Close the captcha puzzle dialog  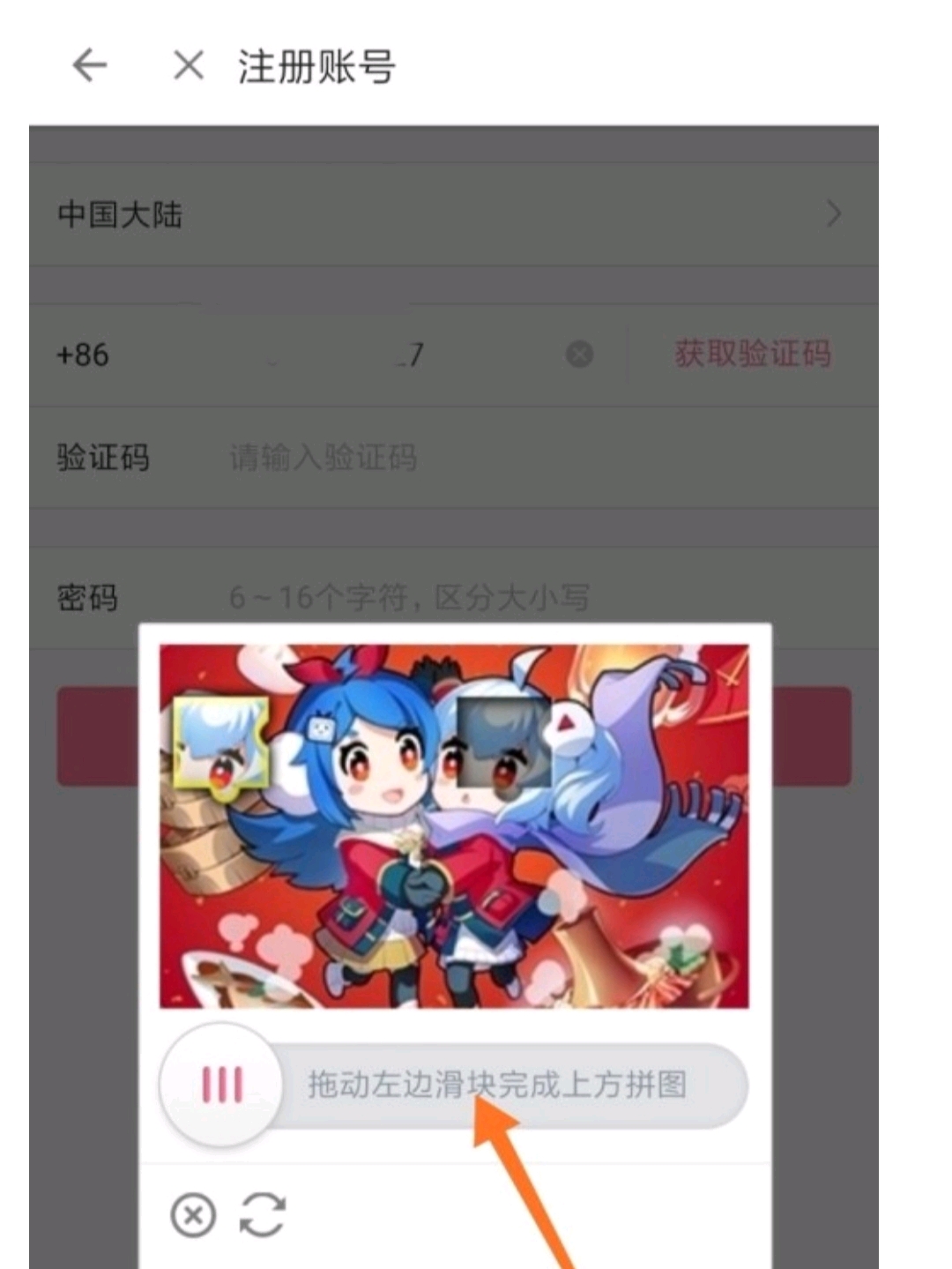click(193, 1215)
